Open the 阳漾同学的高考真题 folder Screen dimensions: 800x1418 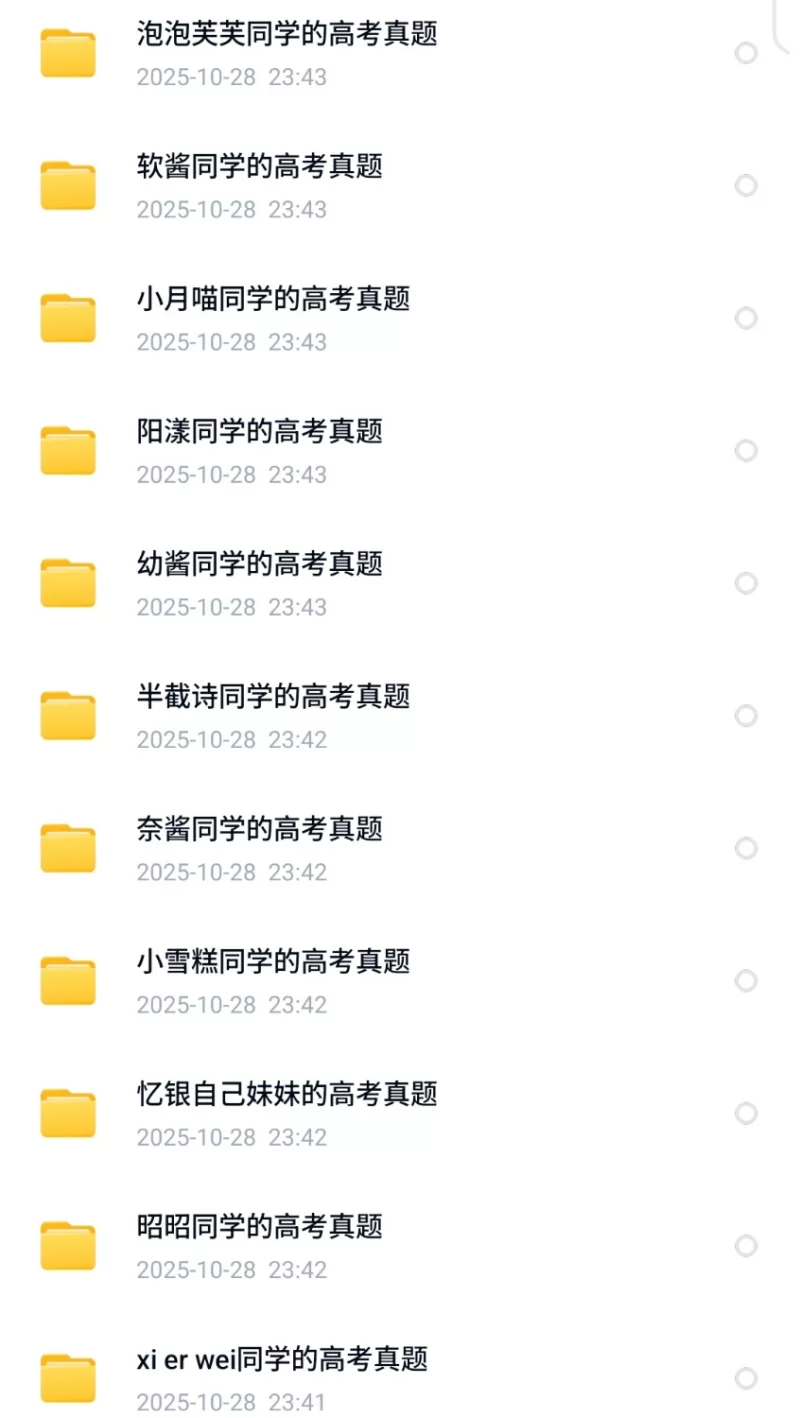(x=260, y=432)
